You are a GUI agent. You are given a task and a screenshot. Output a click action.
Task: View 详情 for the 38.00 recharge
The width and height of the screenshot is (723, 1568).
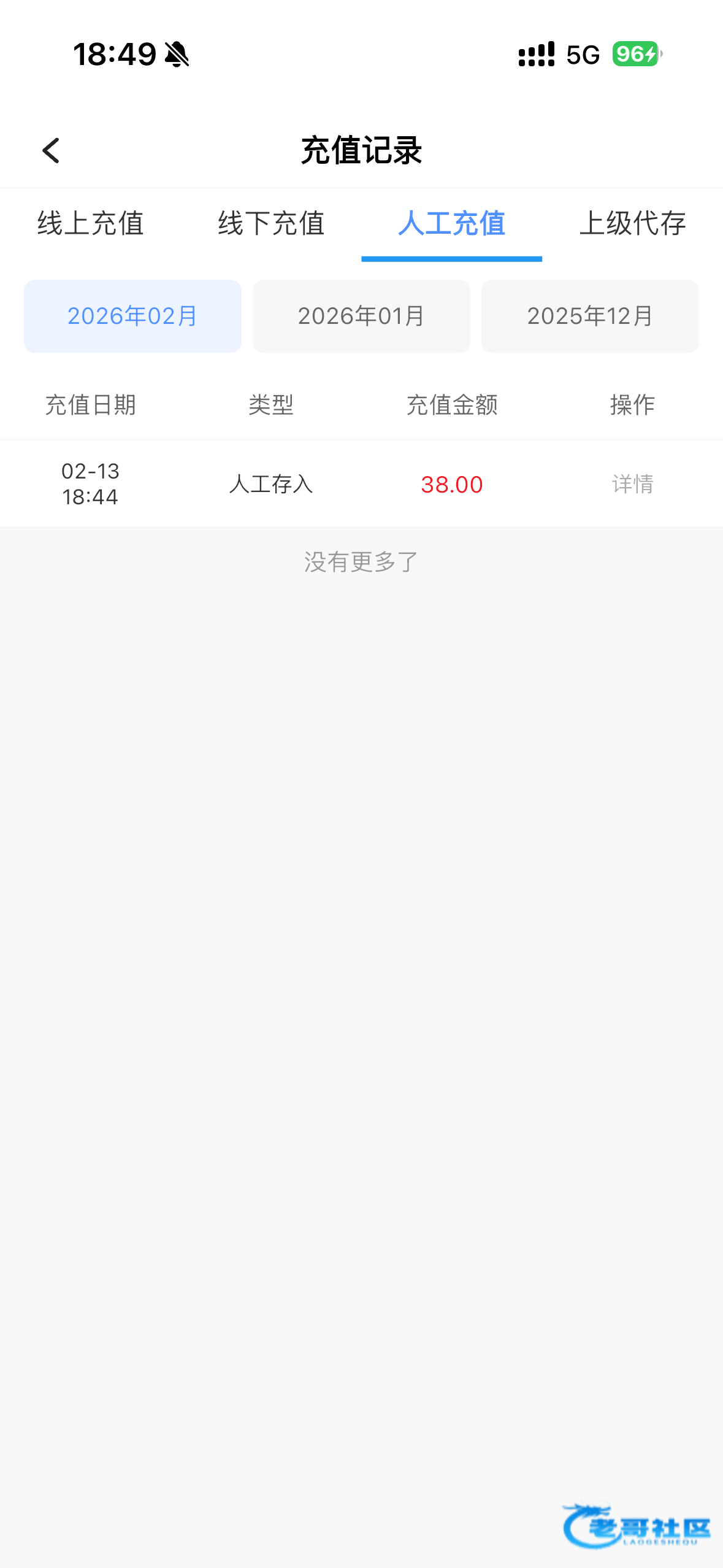(632, 484)
